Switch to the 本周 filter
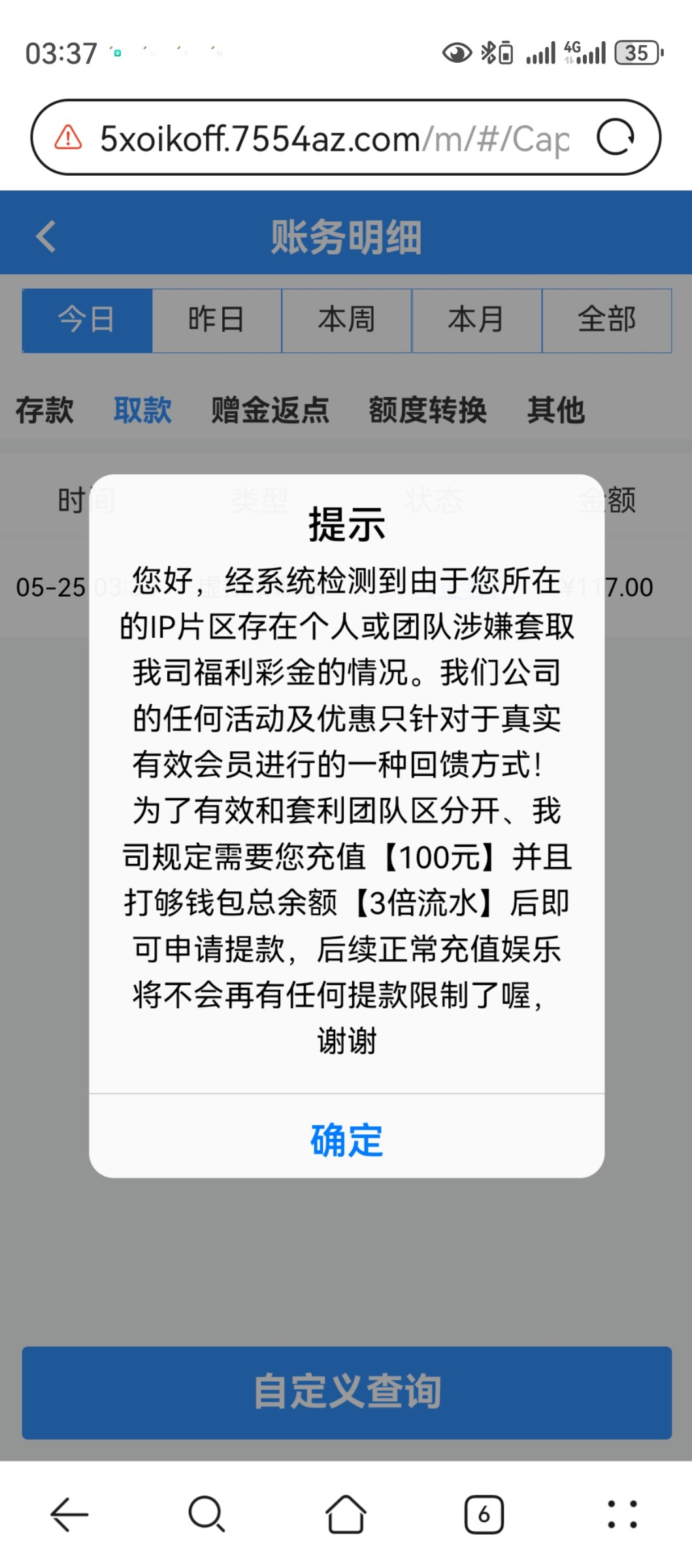Image resolution: width=692 pixels, height=1568 pixels. pos(346,320)
